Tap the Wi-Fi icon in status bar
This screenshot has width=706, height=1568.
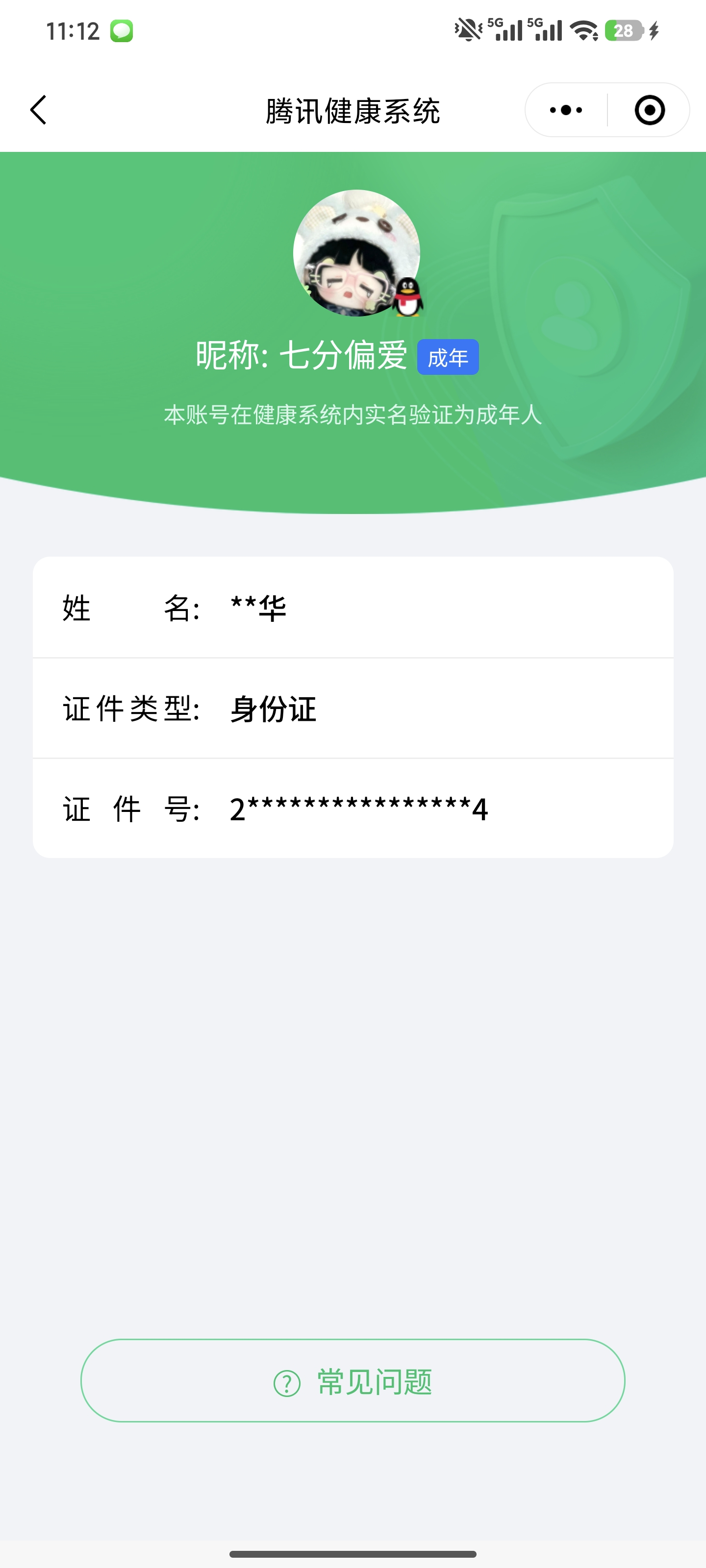585,29
